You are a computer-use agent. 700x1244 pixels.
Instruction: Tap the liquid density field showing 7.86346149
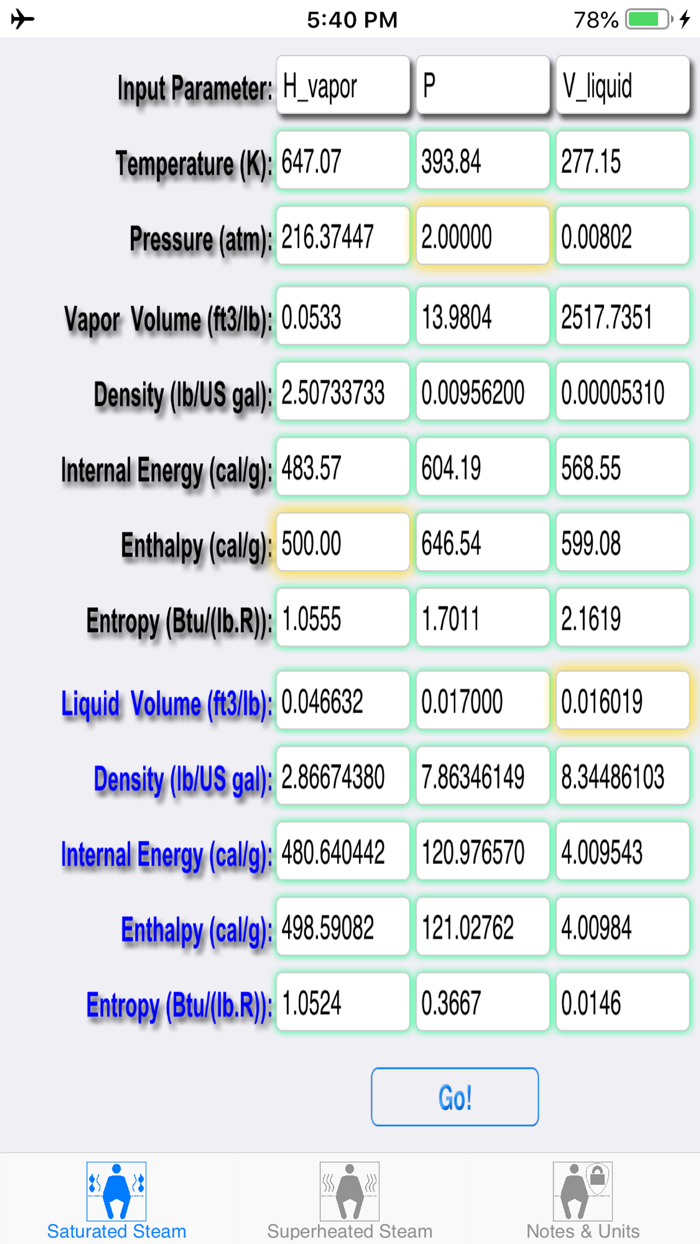(x=482, y=777)
